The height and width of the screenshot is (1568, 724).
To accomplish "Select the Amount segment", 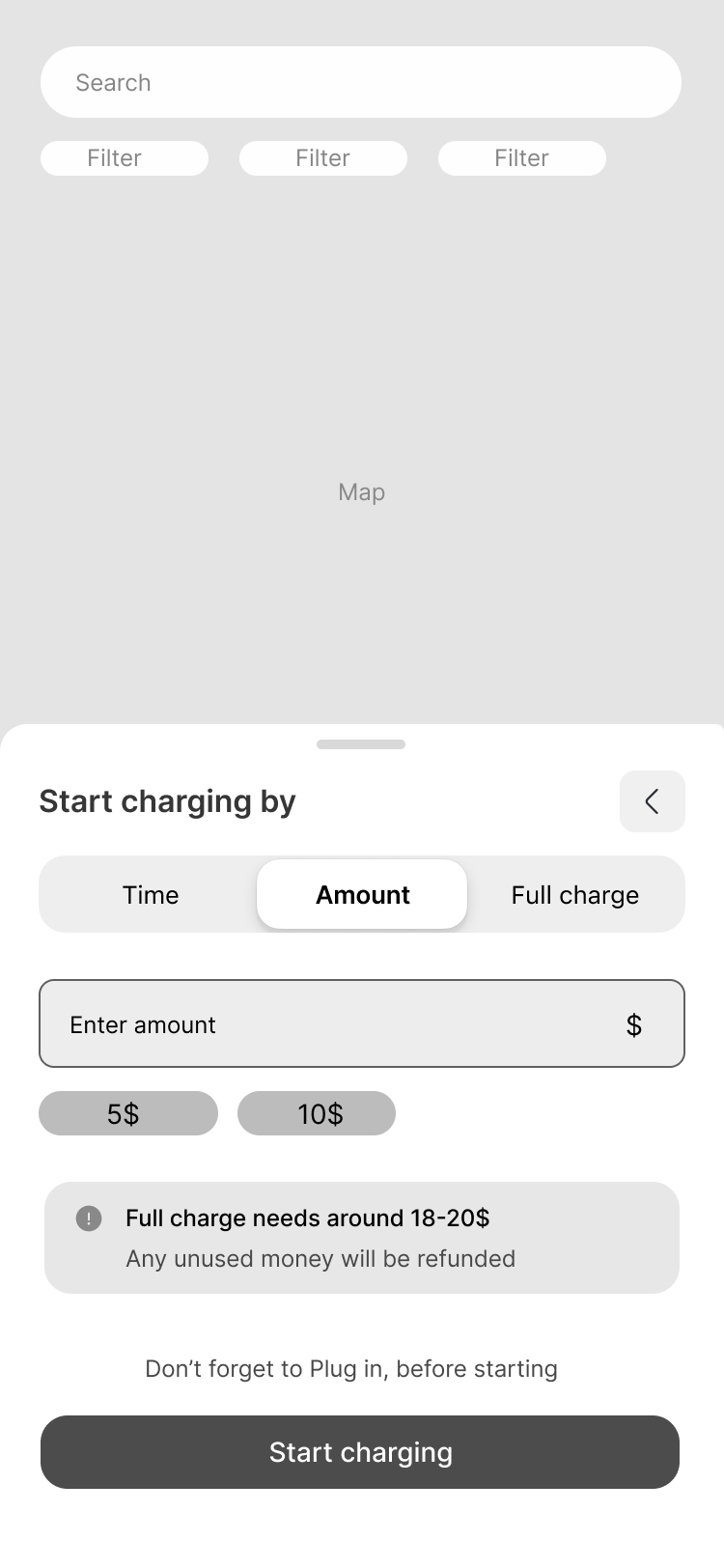I will 362,895.
